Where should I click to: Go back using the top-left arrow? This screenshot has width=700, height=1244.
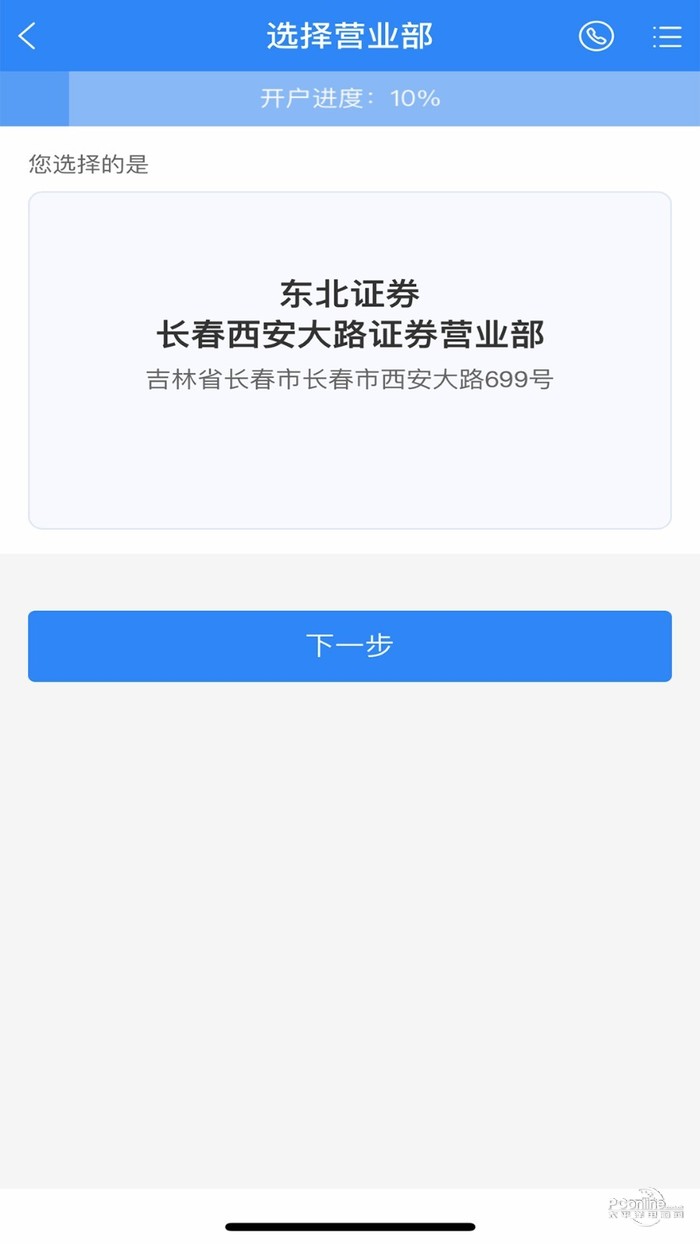click(28, 37)
